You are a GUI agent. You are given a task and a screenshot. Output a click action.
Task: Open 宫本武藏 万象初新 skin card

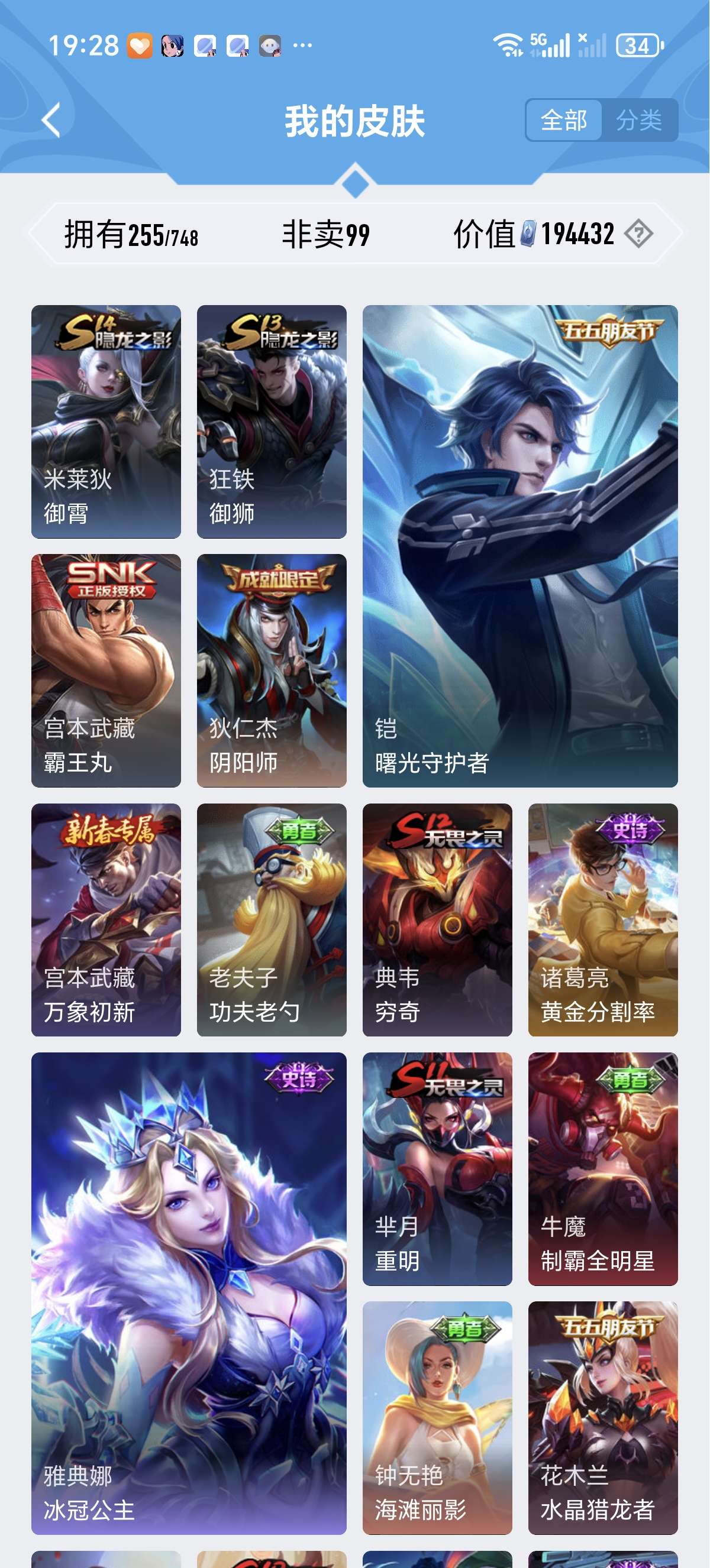(x=106, y=920)
